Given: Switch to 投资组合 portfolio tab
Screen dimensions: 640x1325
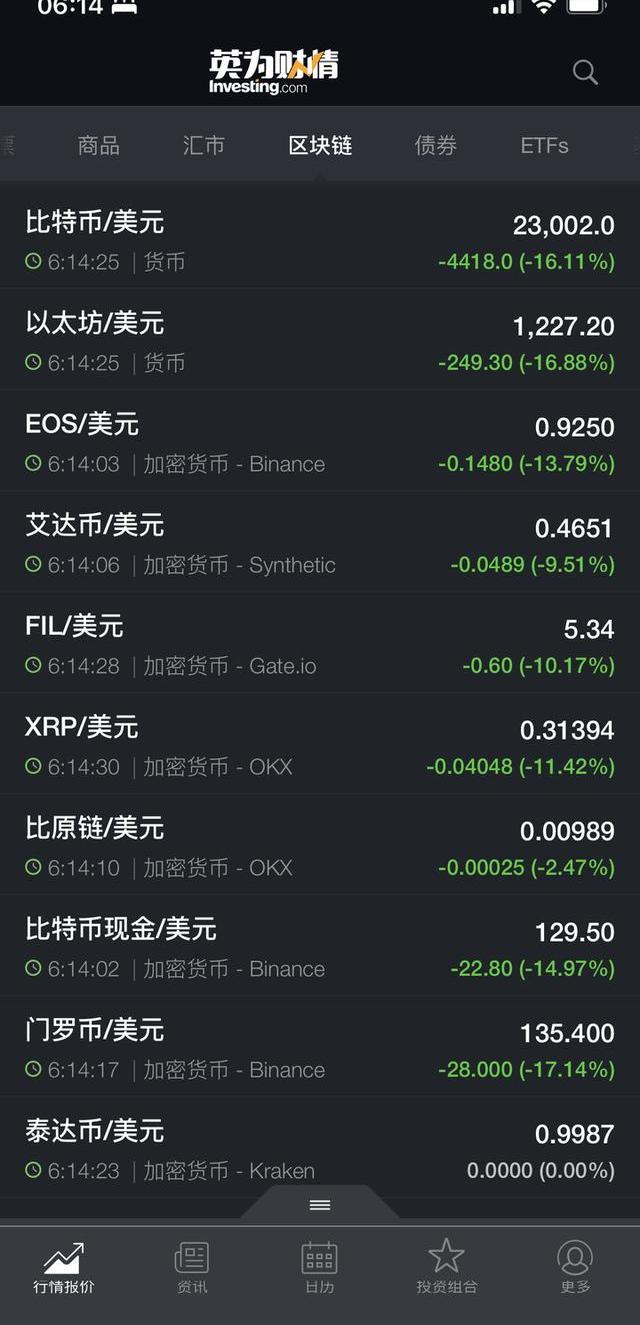Looking at the screenshot, I should click(447, 1268).
